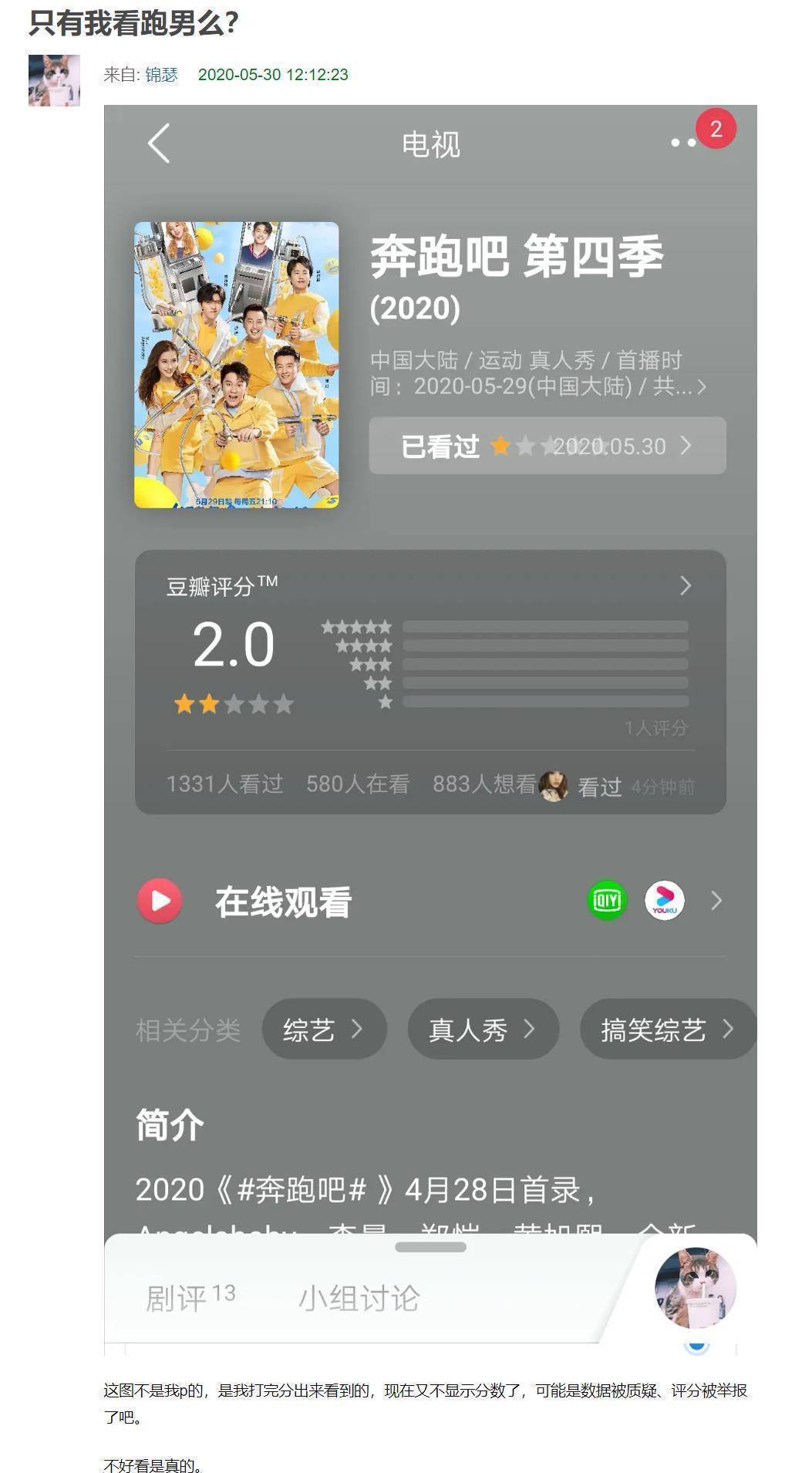This screenshot has width=812, height=1473.
Task: Open the profile of author 锦瑟
Action: [161, 75]
